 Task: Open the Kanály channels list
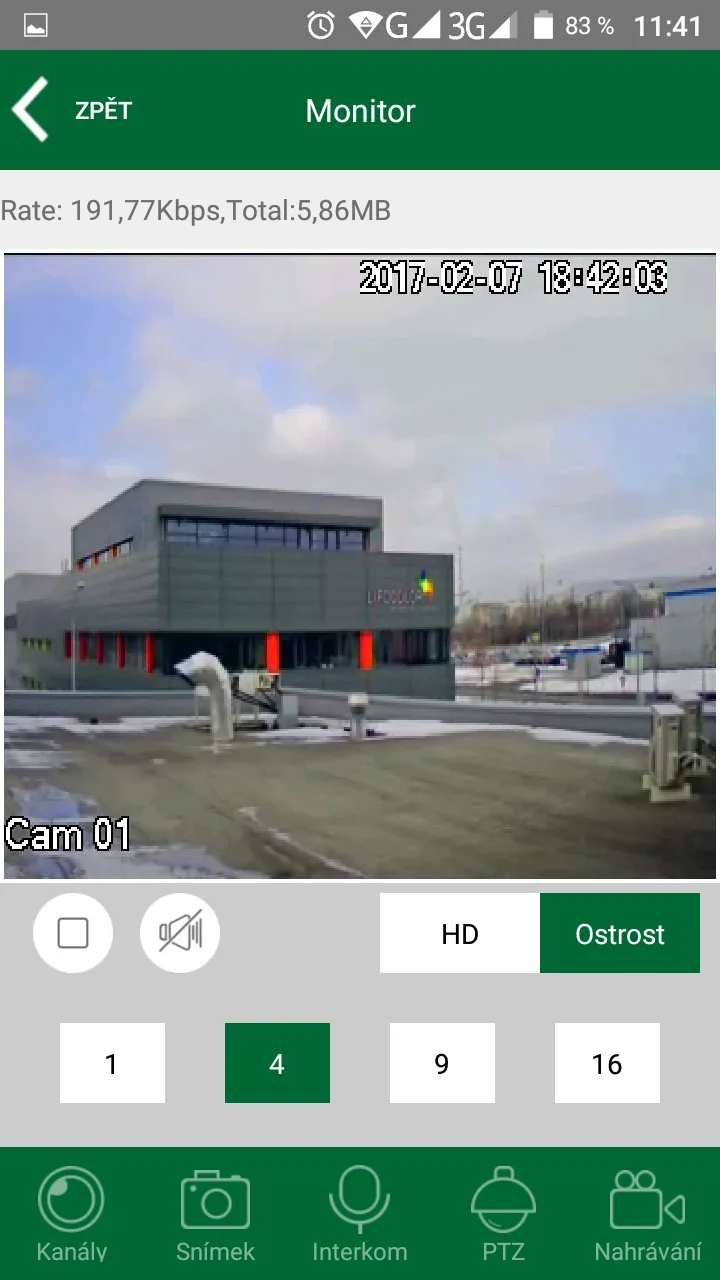click(71, 1213)
